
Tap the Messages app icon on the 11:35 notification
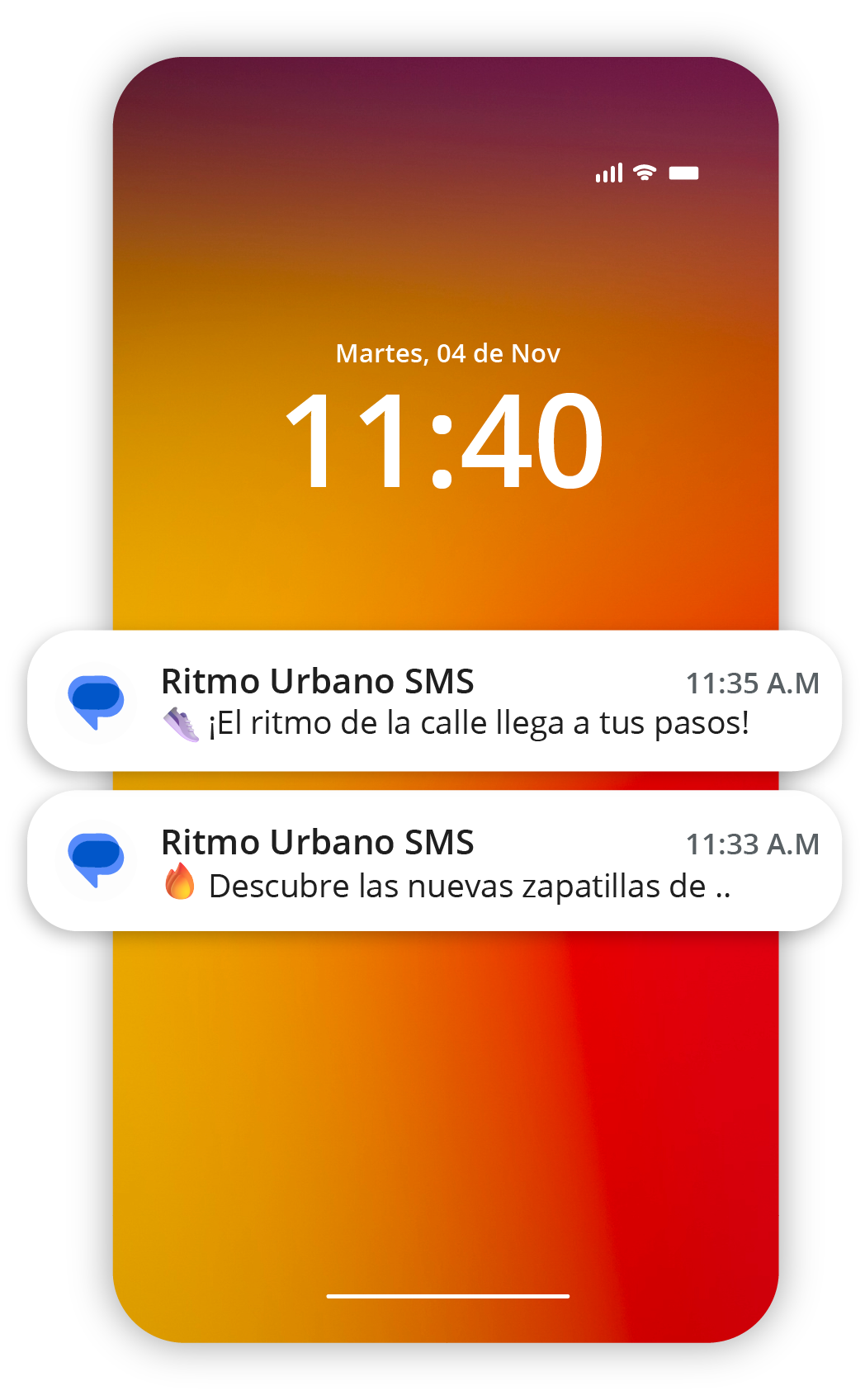pyautogui.click(x=97, y=702)
